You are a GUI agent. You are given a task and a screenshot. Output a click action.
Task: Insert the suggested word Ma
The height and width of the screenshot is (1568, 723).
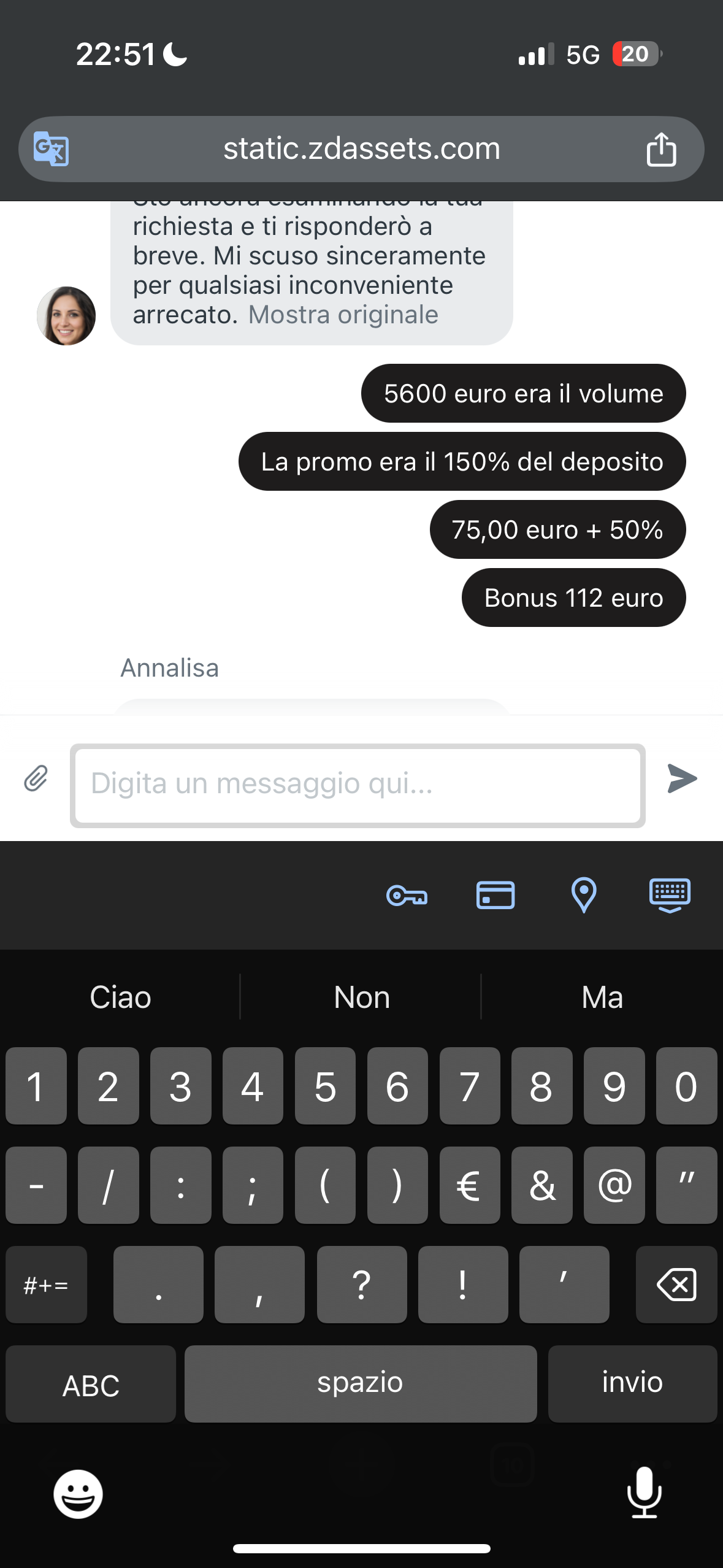602,997
